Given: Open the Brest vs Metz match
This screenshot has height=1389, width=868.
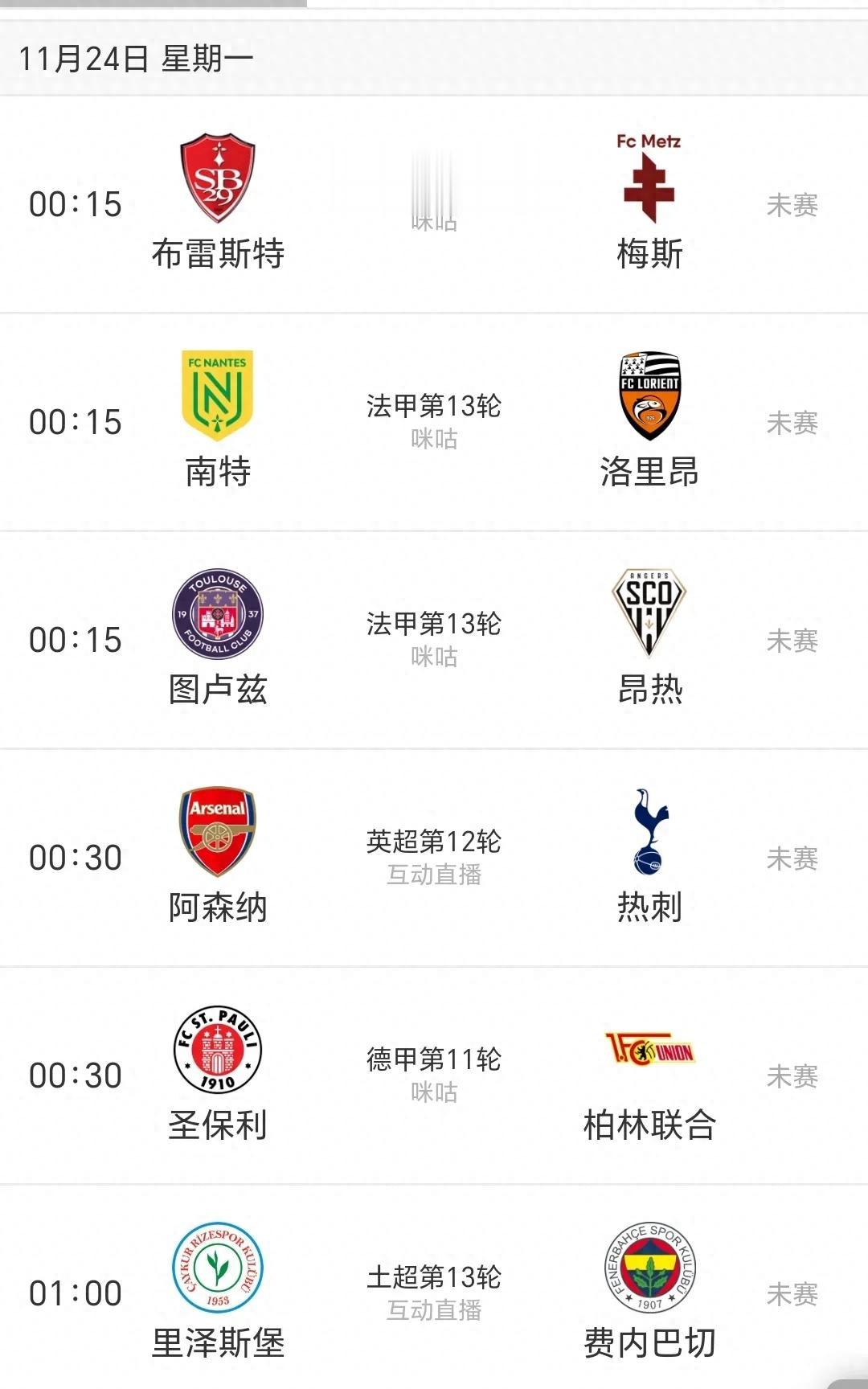Looking at the screenshot, I should tap(434, 205).
